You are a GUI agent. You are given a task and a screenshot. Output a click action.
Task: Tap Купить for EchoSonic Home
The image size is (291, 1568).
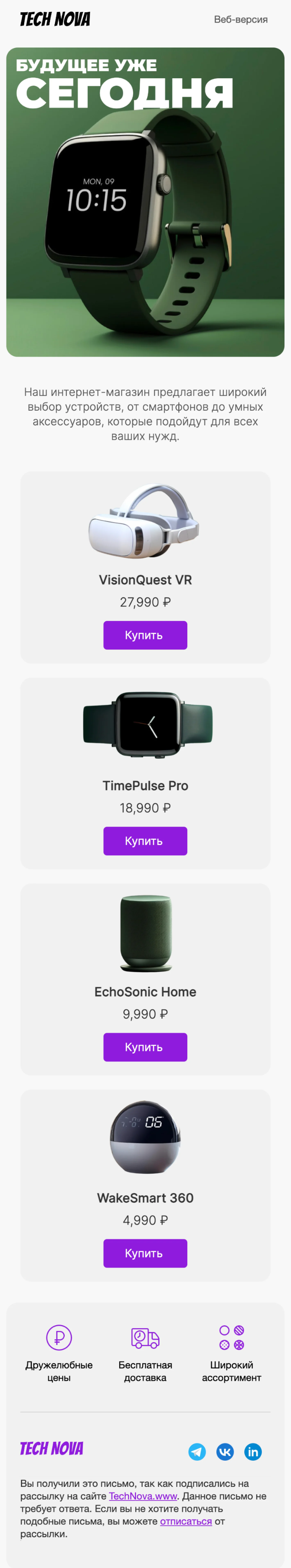pyautogui.click(x=145, y=1047)
